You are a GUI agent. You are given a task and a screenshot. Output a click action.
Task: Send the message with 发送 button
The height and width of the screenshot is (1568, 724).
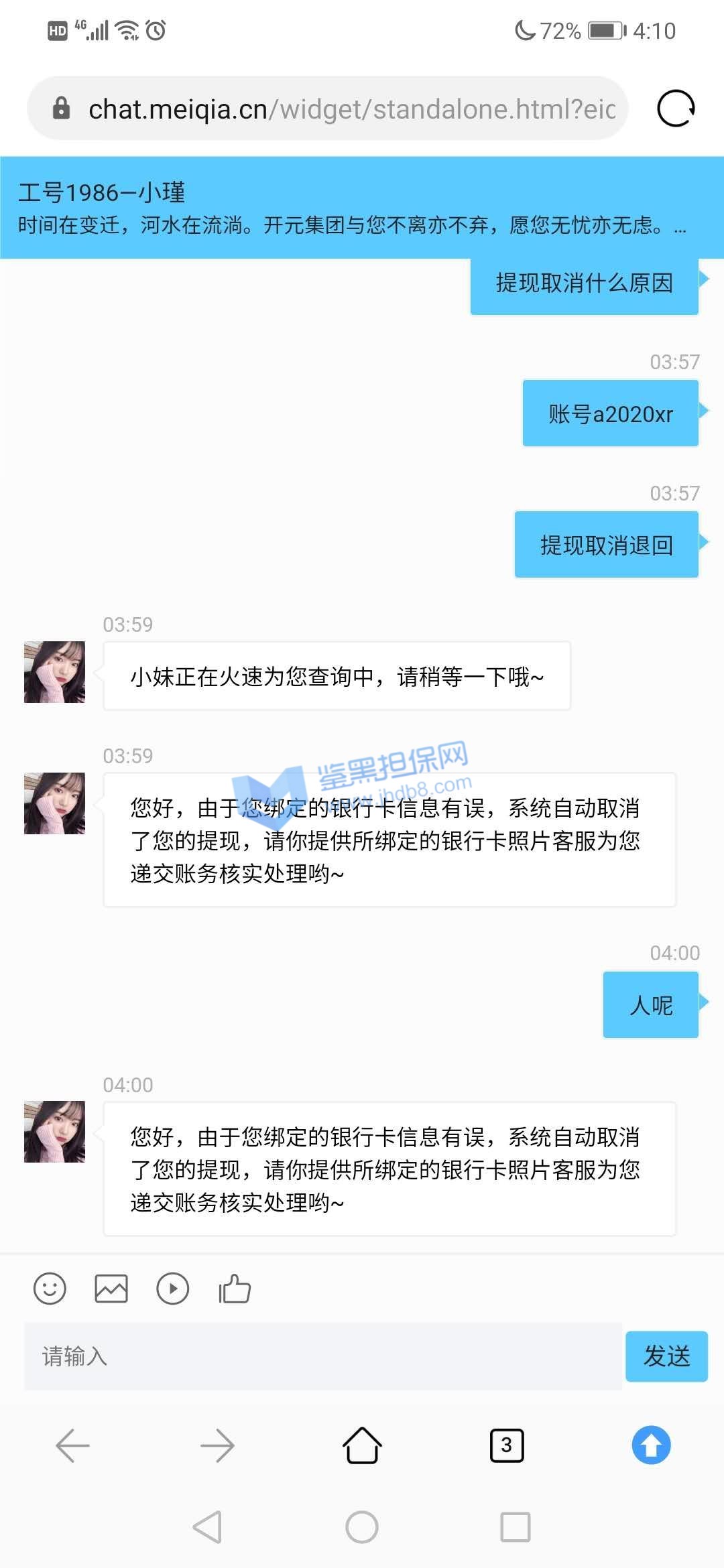click(x=666, y=1356)
